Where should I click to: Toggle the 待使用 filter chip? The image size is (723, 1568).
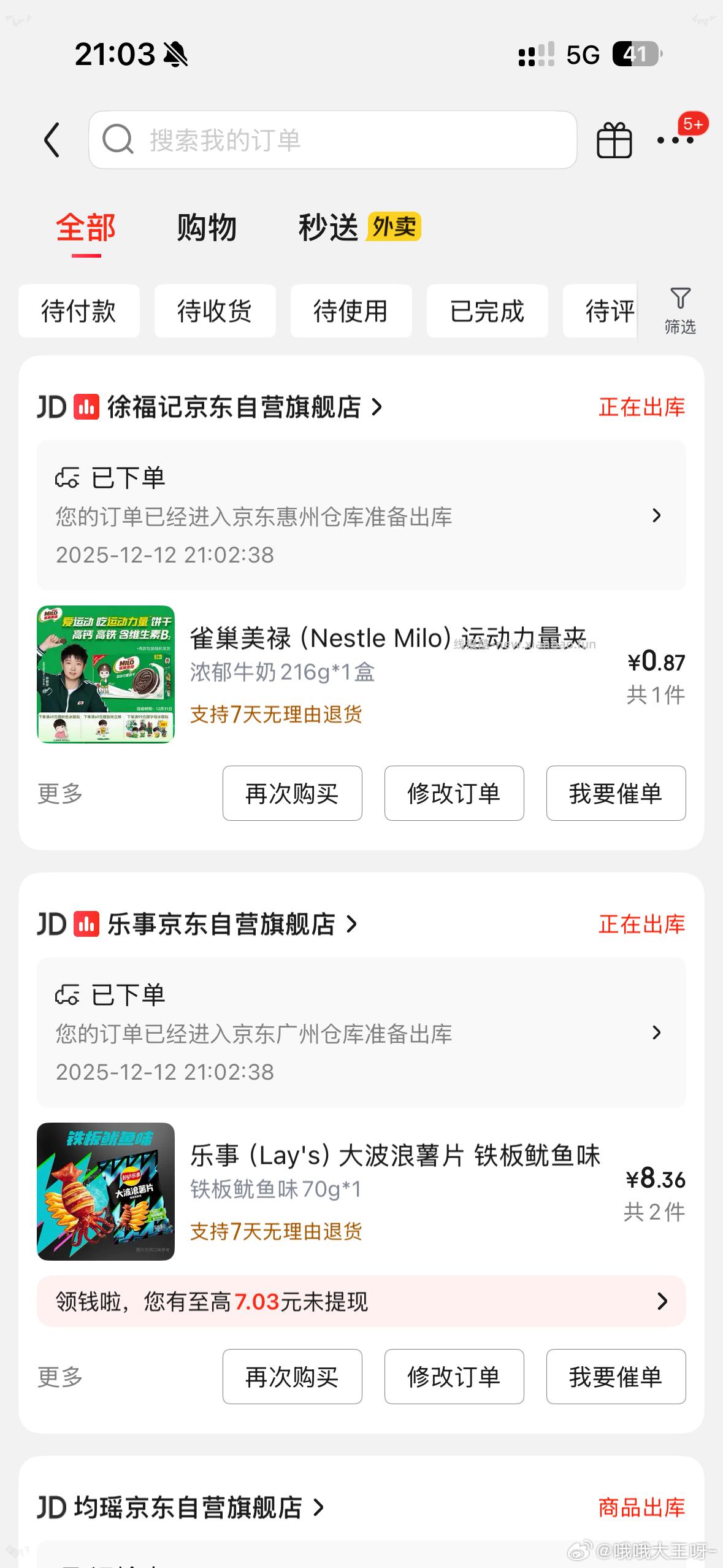pyautogui.click(x=351, y=311)
